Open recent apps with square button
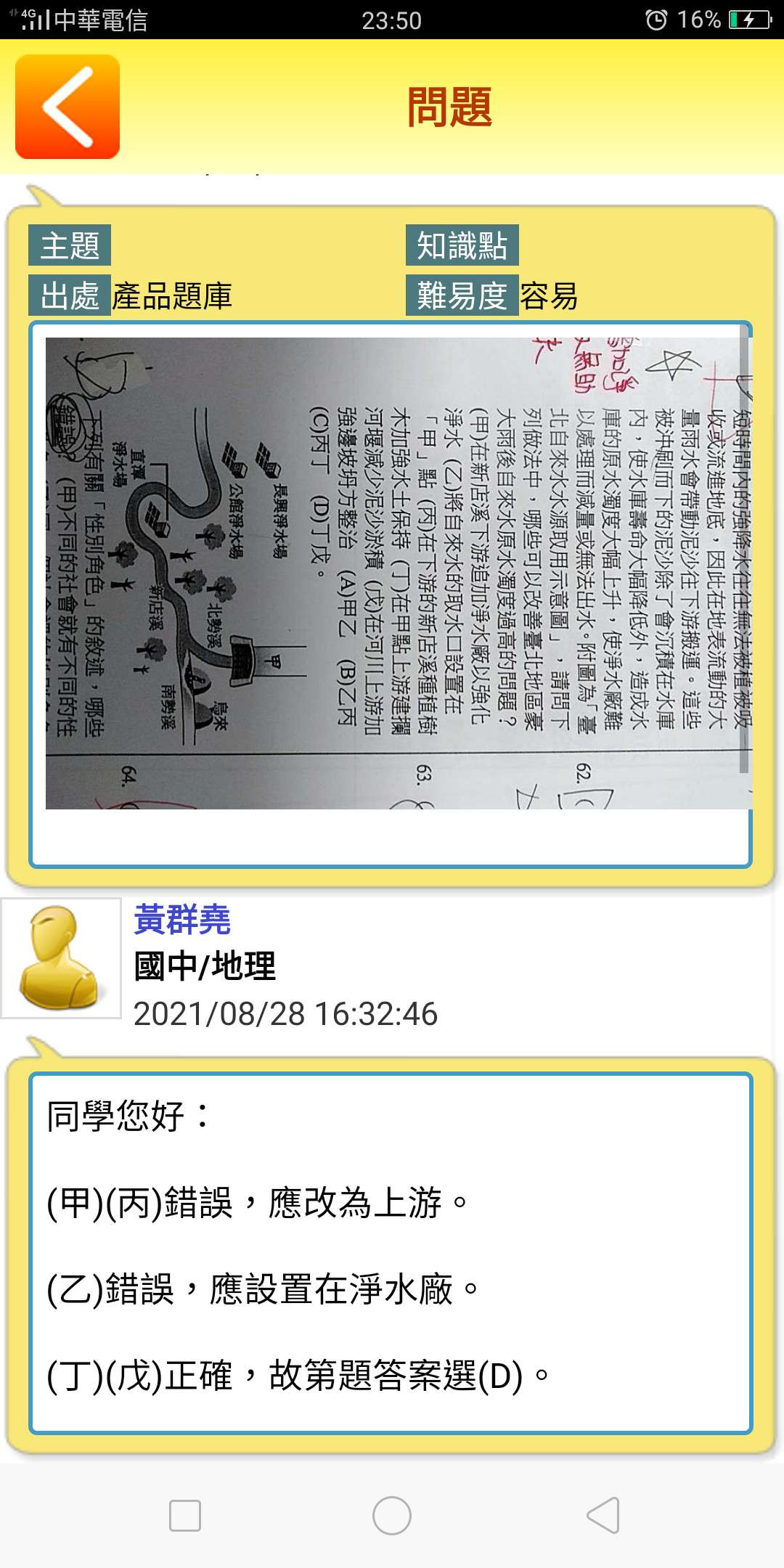The image size is (784, 1568). pos(184,1516)
